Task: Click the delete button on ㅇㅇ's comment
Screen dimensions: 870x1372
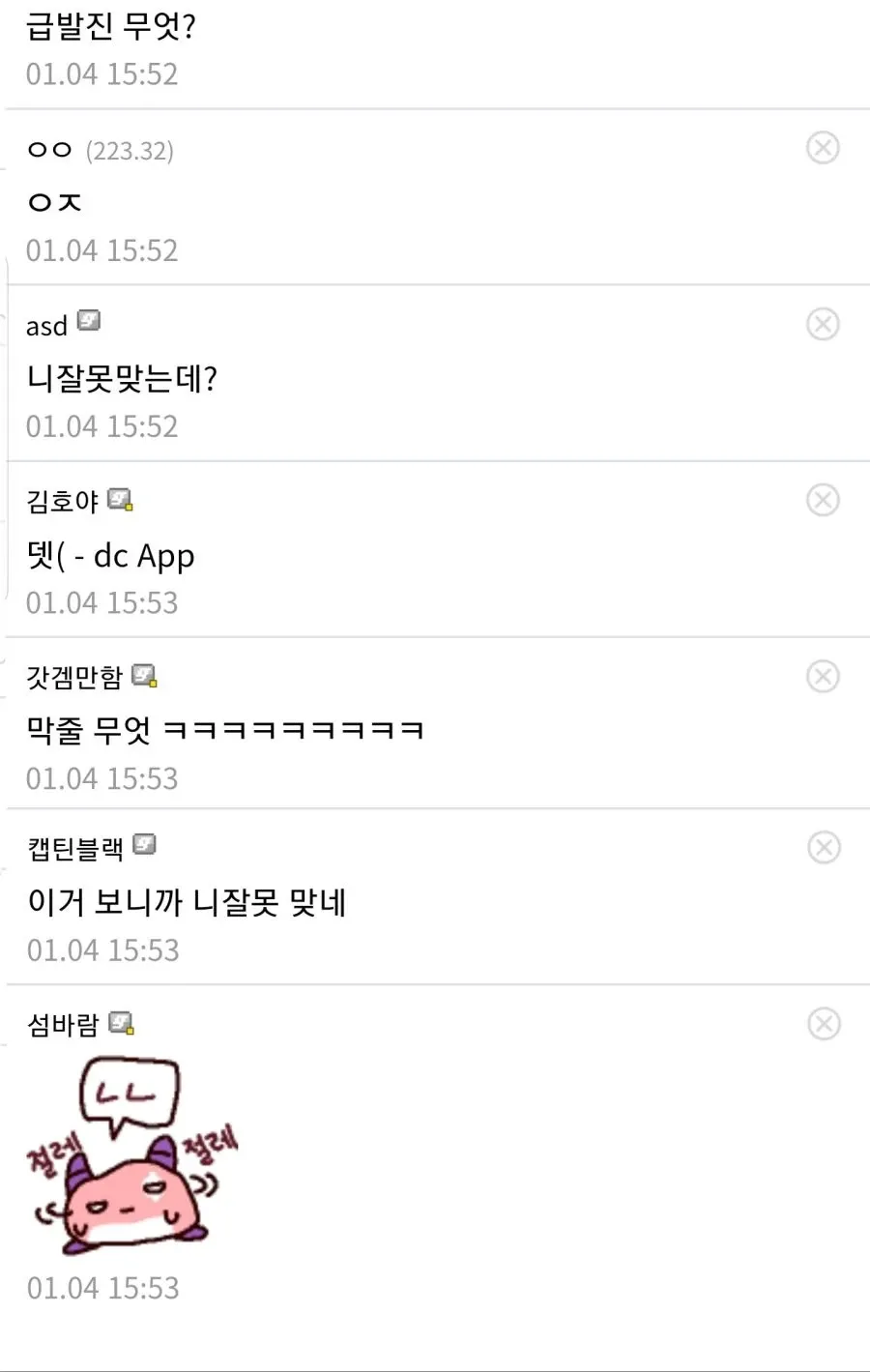Action: click(x=823, y=148)
